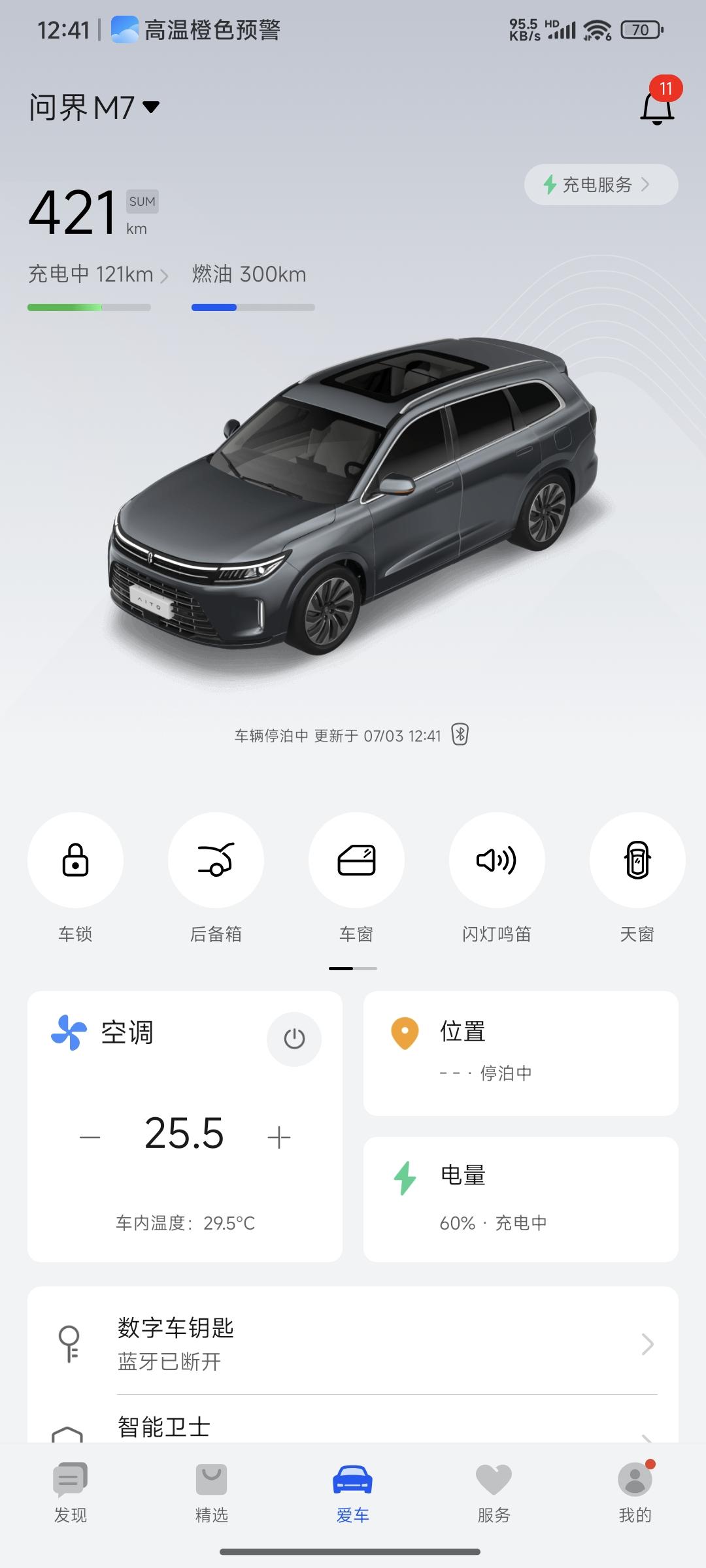Open 充电中 121km charging details

[x=98, y=275]
